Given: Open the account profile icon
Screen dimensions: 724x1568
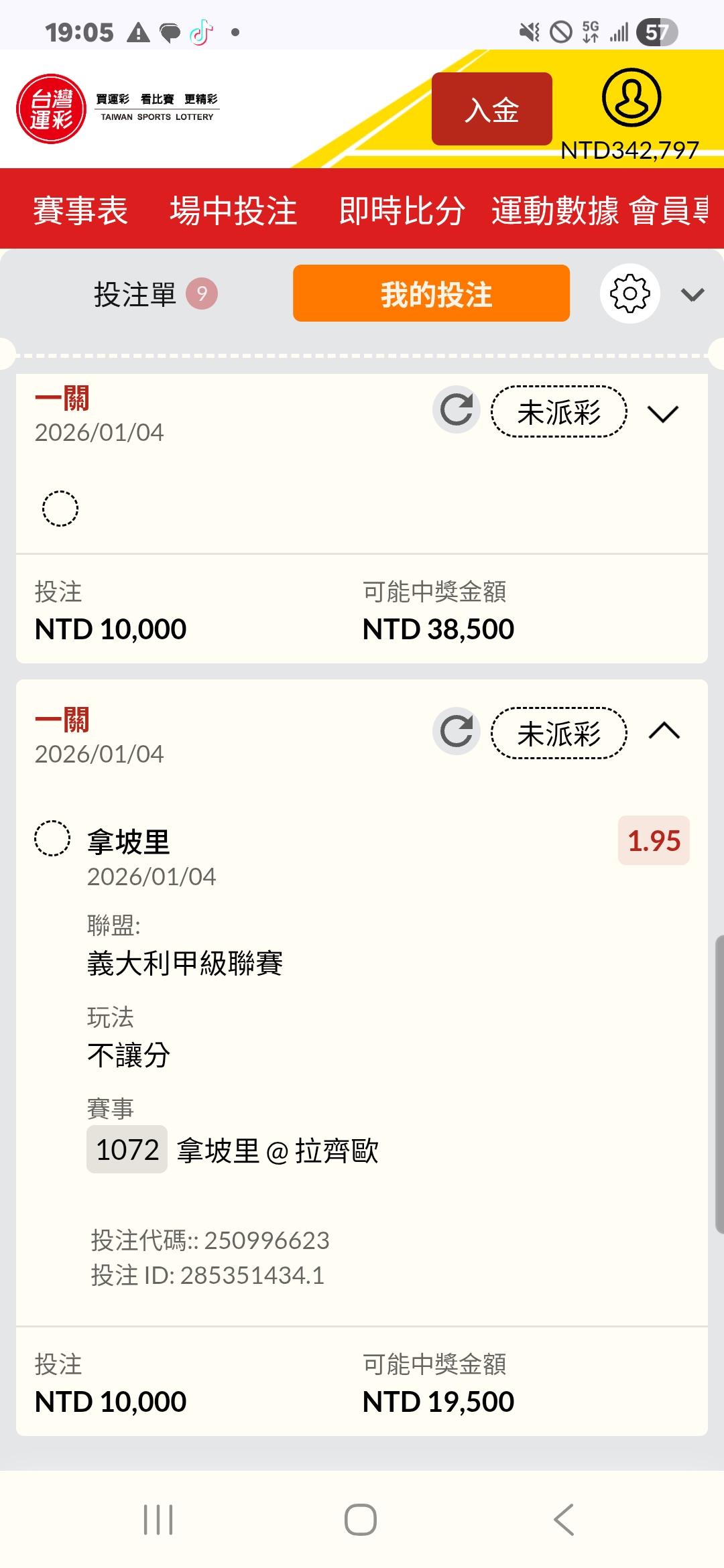Looking at the screenshot, I should [631, 98].
